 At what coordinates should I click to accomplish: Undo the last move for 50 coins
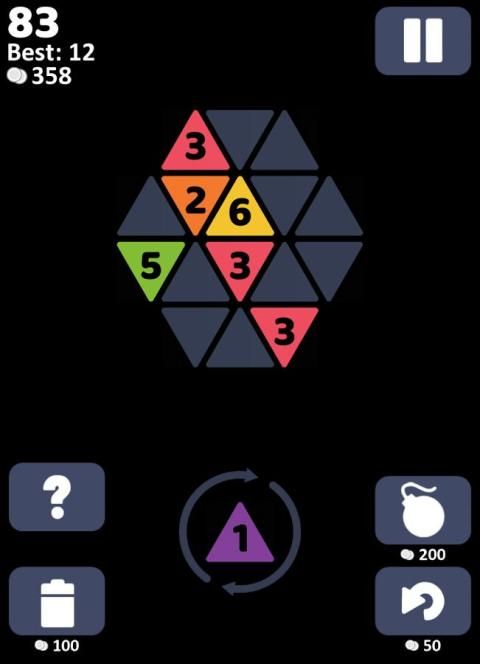tap(423, 601)
